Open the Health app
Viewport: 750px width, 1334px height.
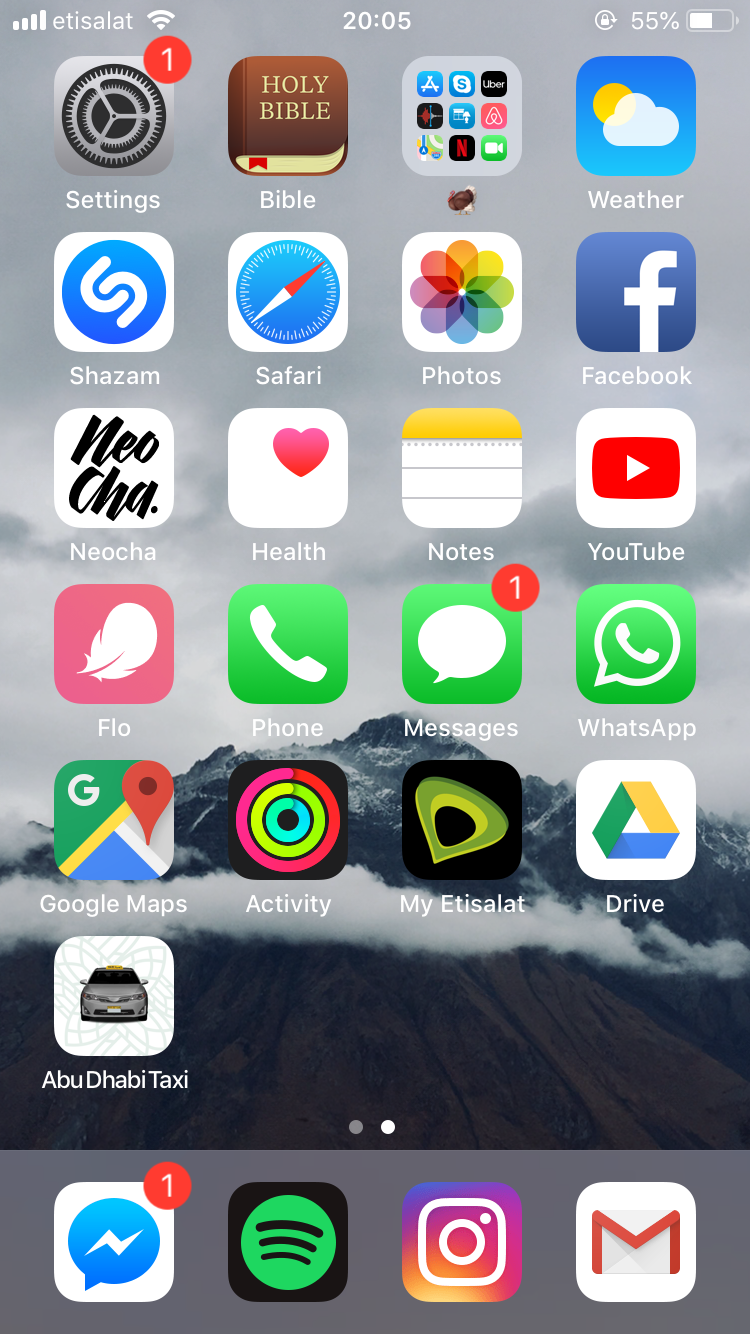(288, 468)
